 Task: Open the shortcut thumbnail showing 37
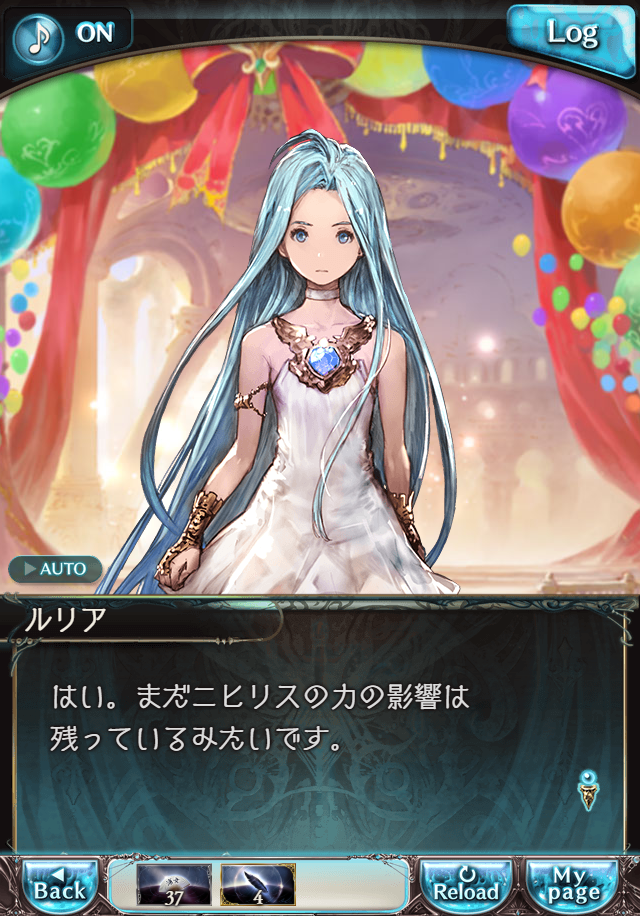174,884
